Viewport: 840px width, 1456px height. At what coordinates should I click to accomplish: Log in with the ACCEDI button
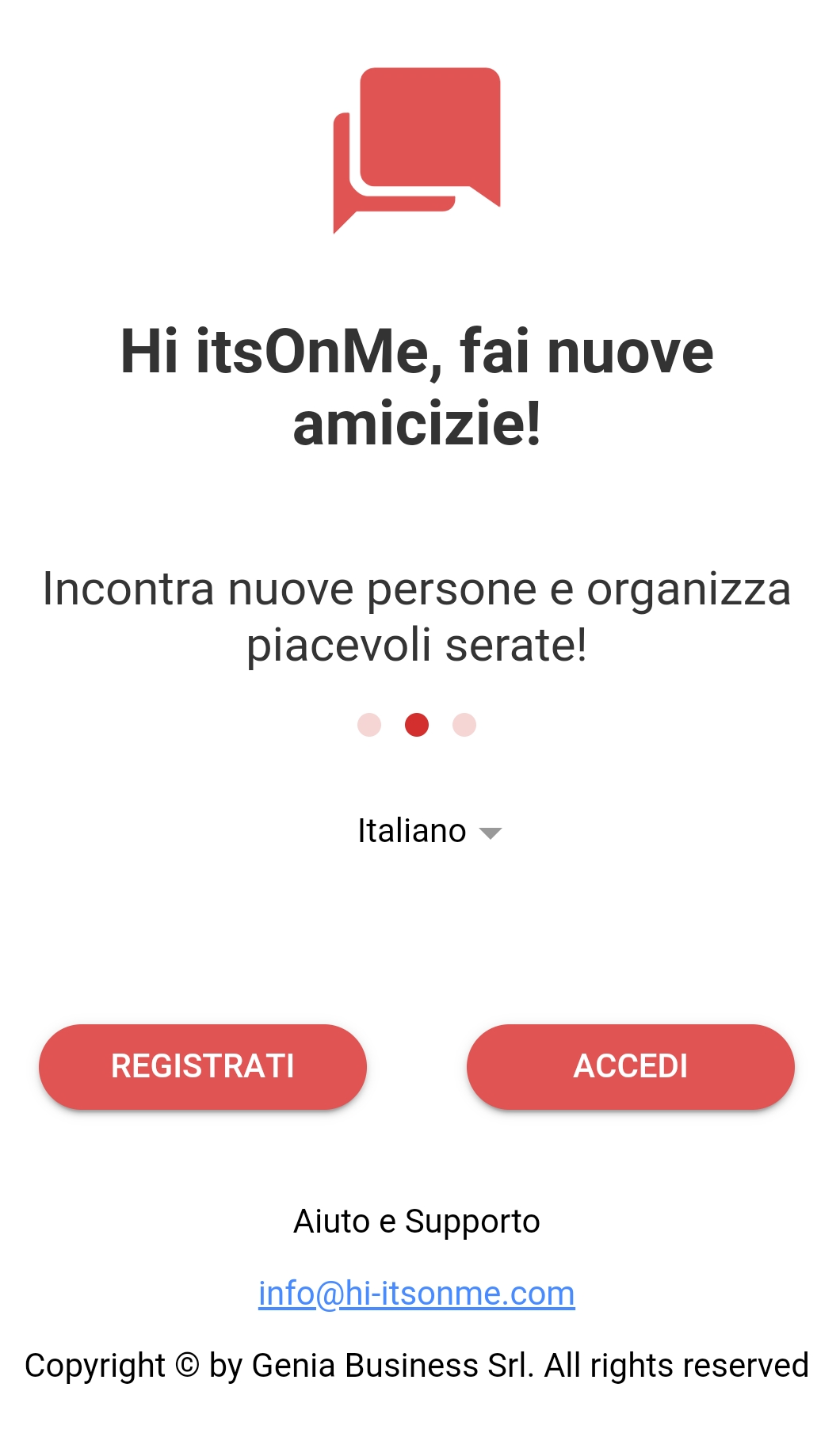[x=631, y=1066]
